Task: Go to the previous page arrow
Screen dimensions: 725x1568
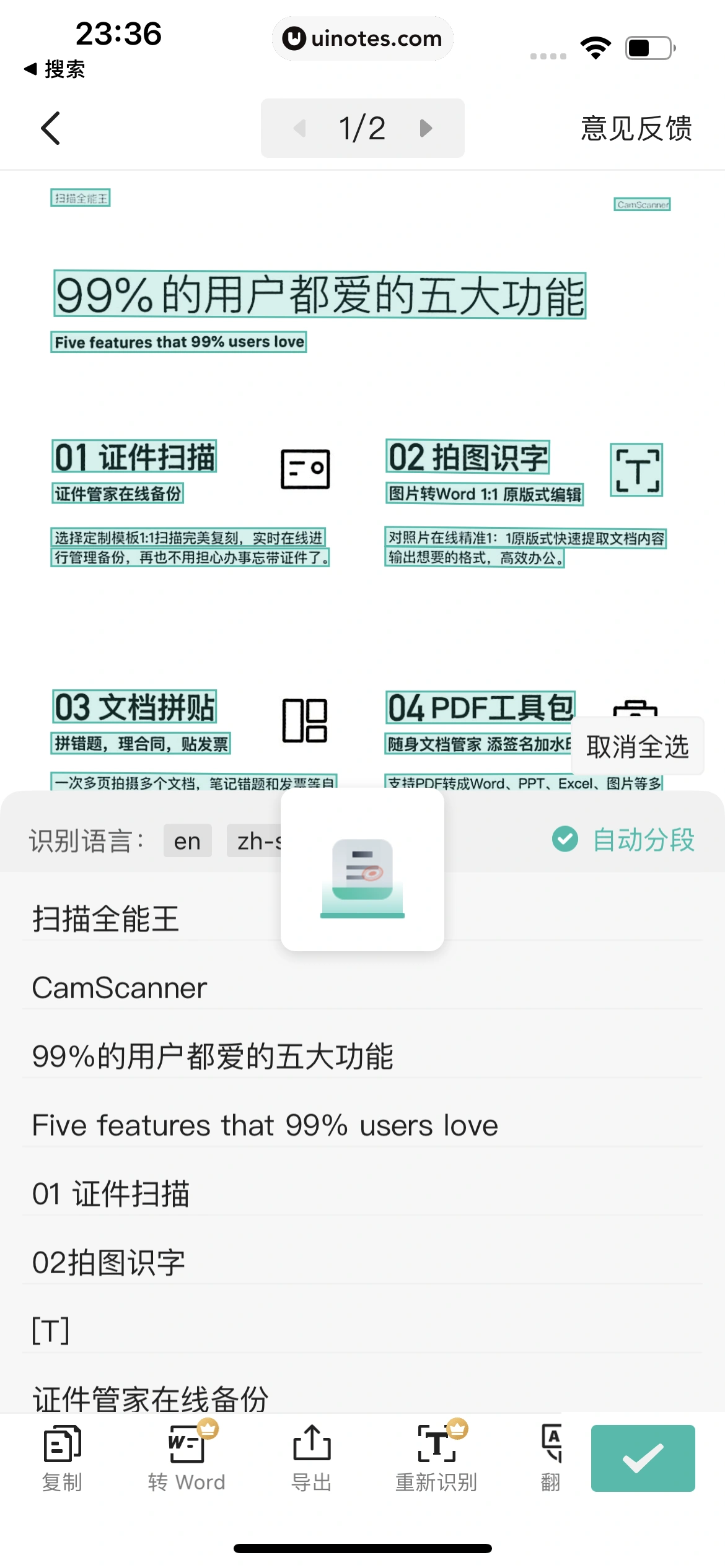Action: pyautogui.click(x=300, y=128)
